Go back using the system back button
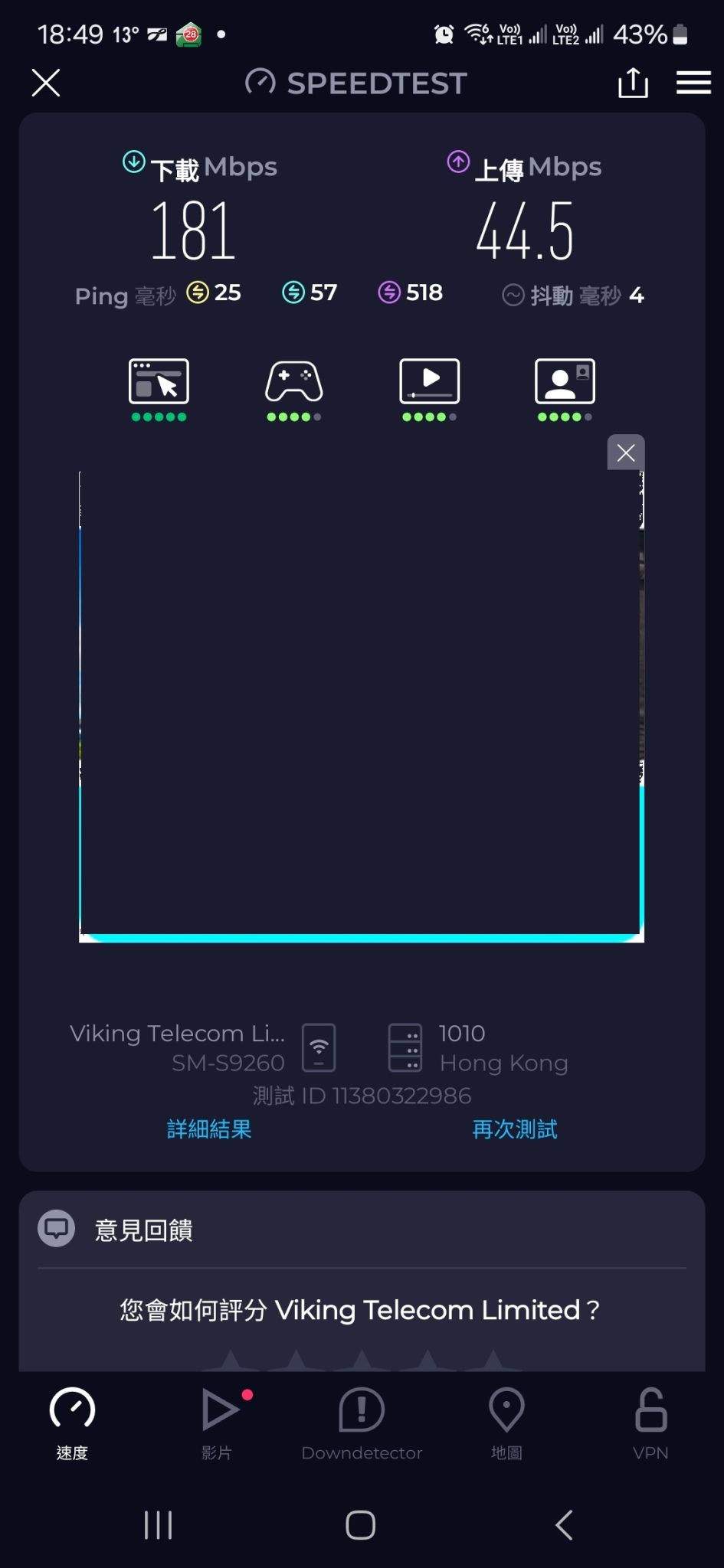Screen dimensions: 724x1568 pyautogui.click(x=564, y=1525)
